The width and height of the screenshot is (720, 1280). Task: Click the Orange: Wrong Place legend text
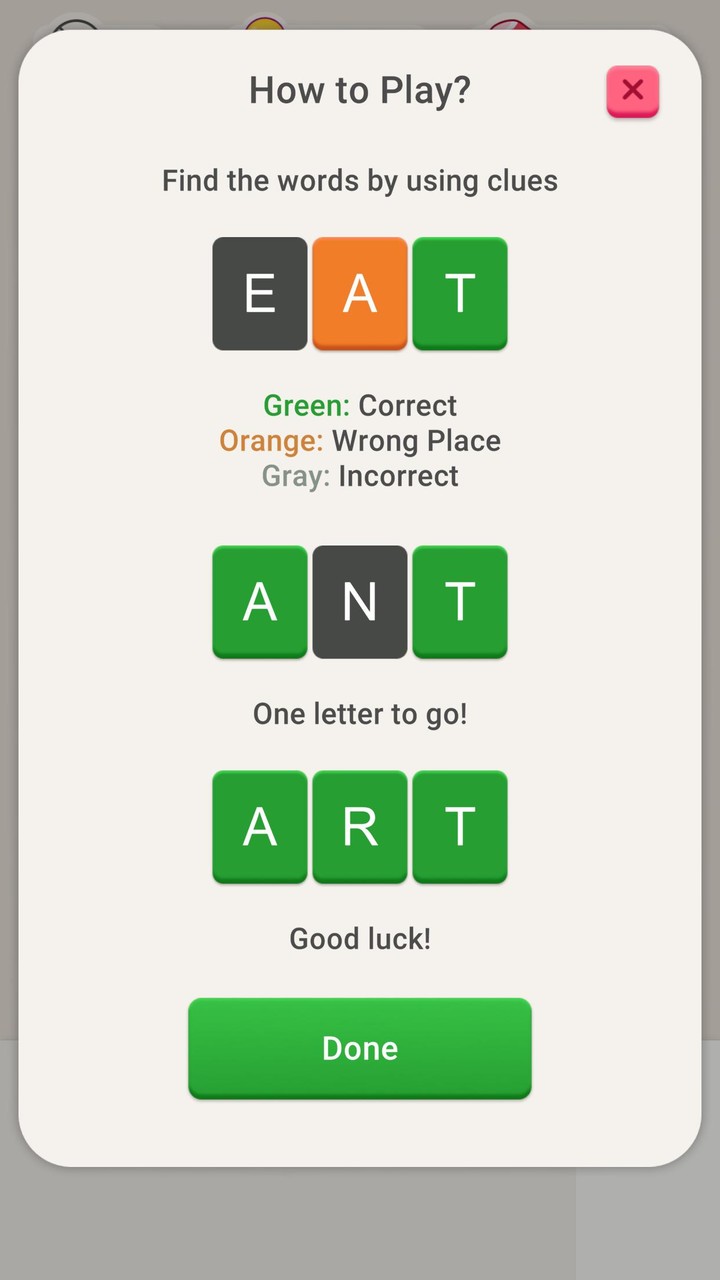pyautogui.click(x=360, y=440)
